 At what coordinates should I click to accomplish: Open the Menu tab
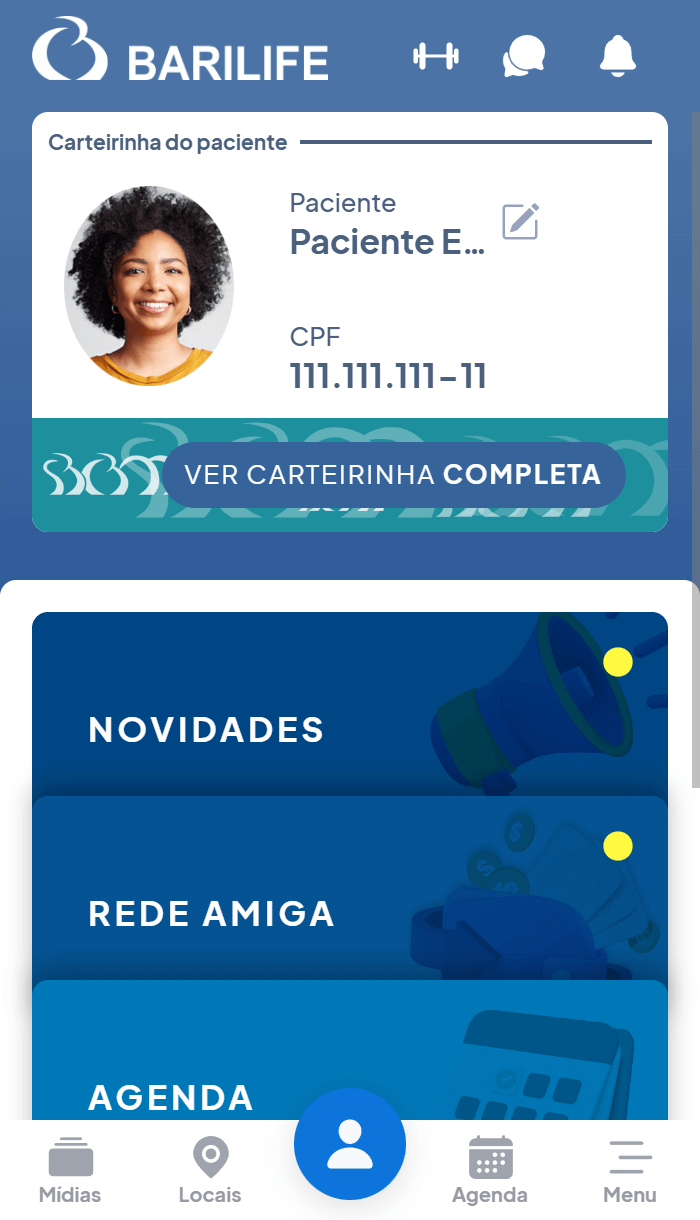coord(630,1170)
